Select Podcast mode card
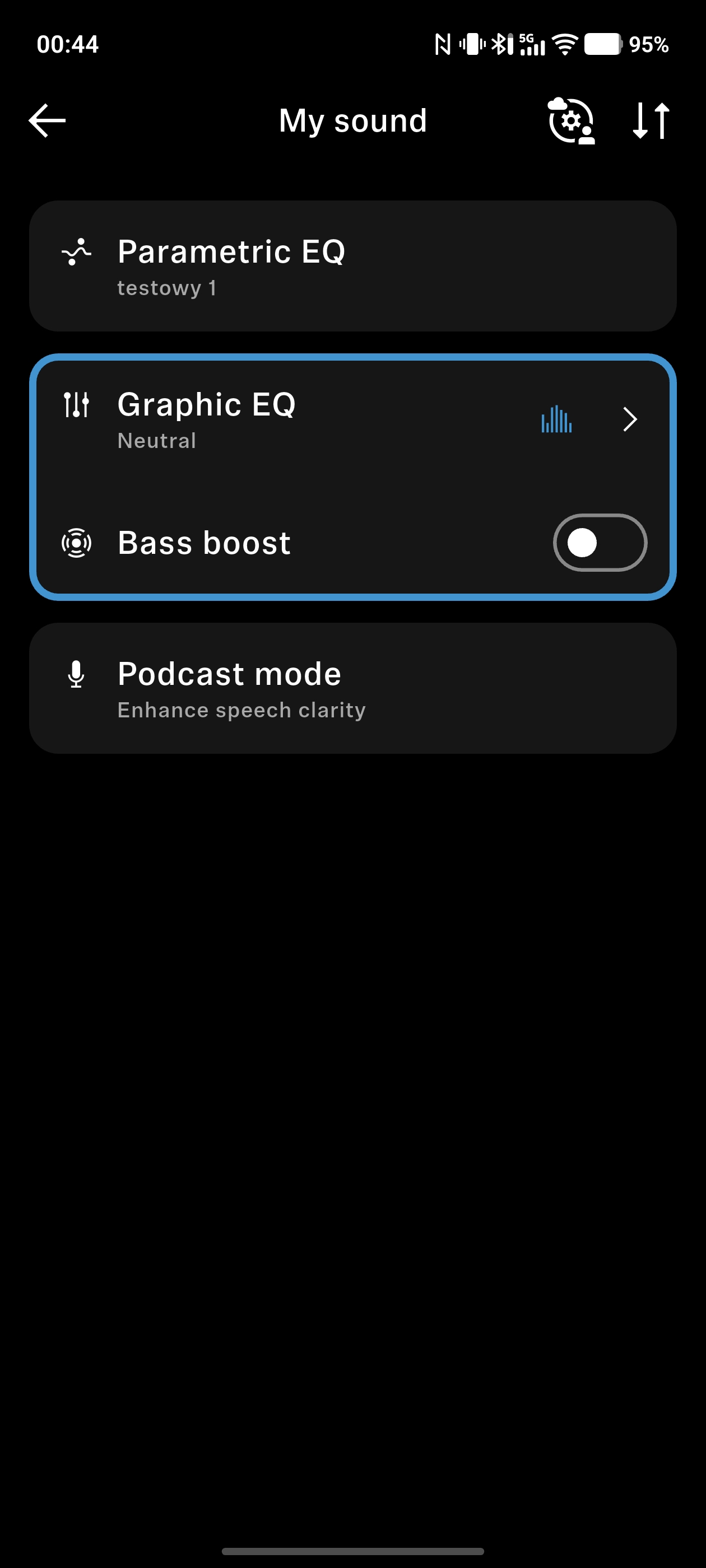Screen dimensions: 706x1568 [352, 688]
